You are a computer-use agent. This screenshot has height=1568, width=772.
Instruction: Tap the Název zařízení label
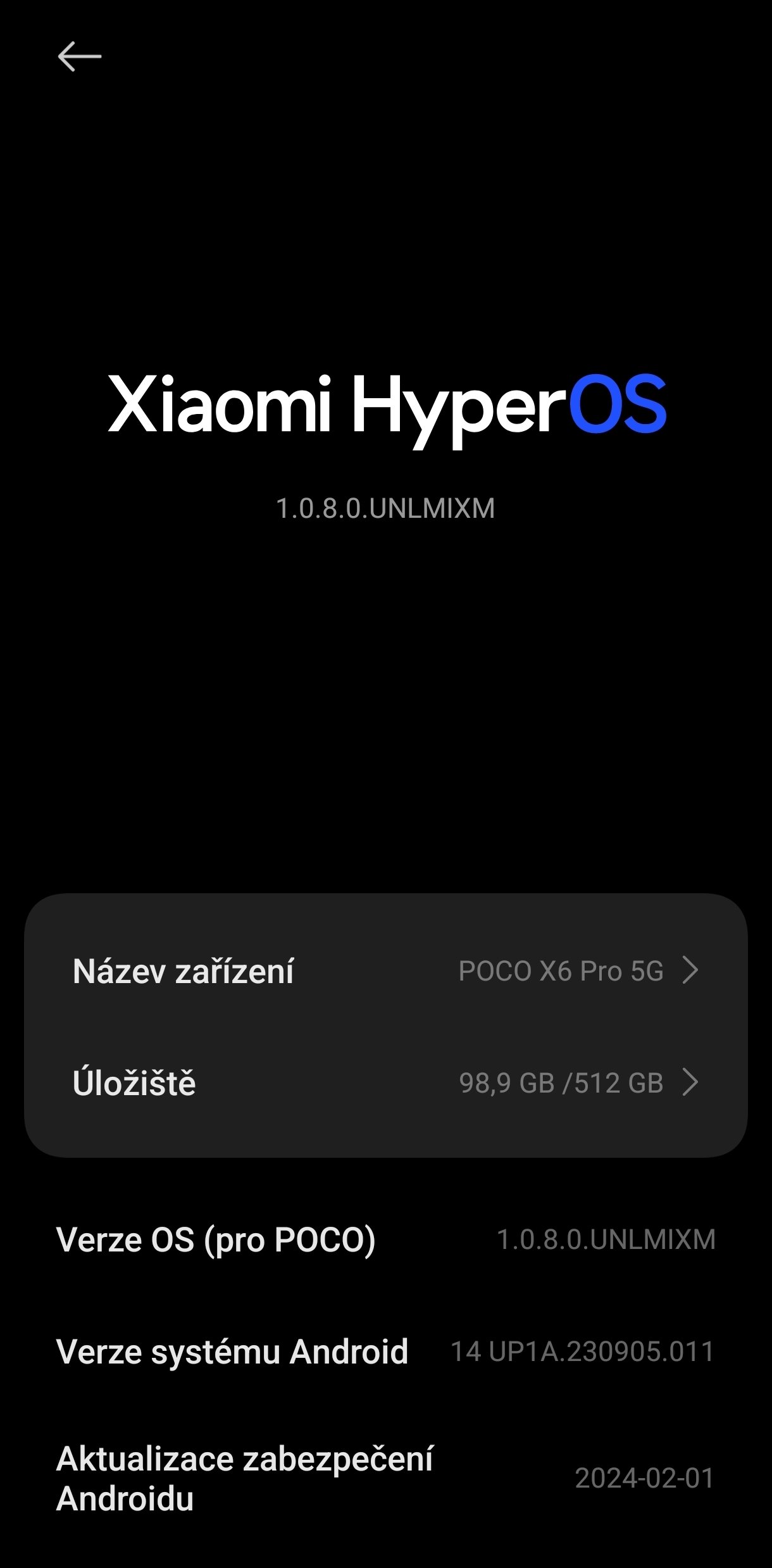tap(184, 970)
